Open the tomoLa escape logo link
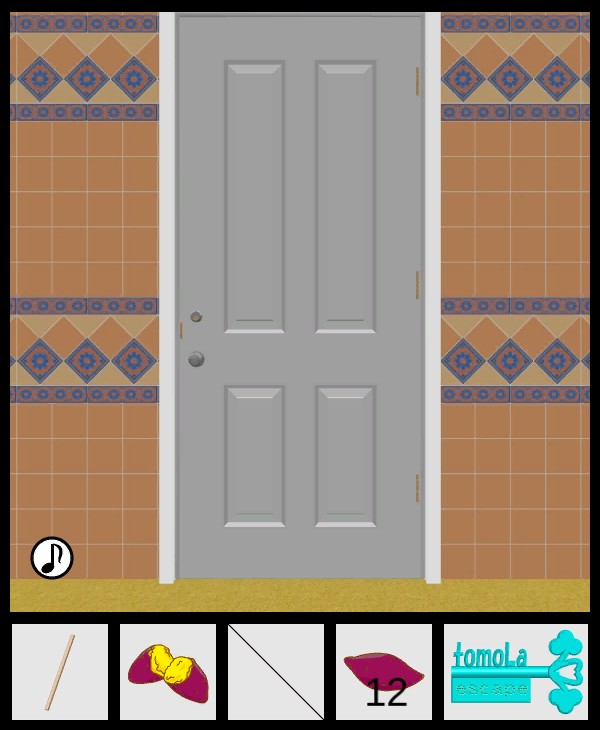This screenshot has width=600, height=730. 516,672
